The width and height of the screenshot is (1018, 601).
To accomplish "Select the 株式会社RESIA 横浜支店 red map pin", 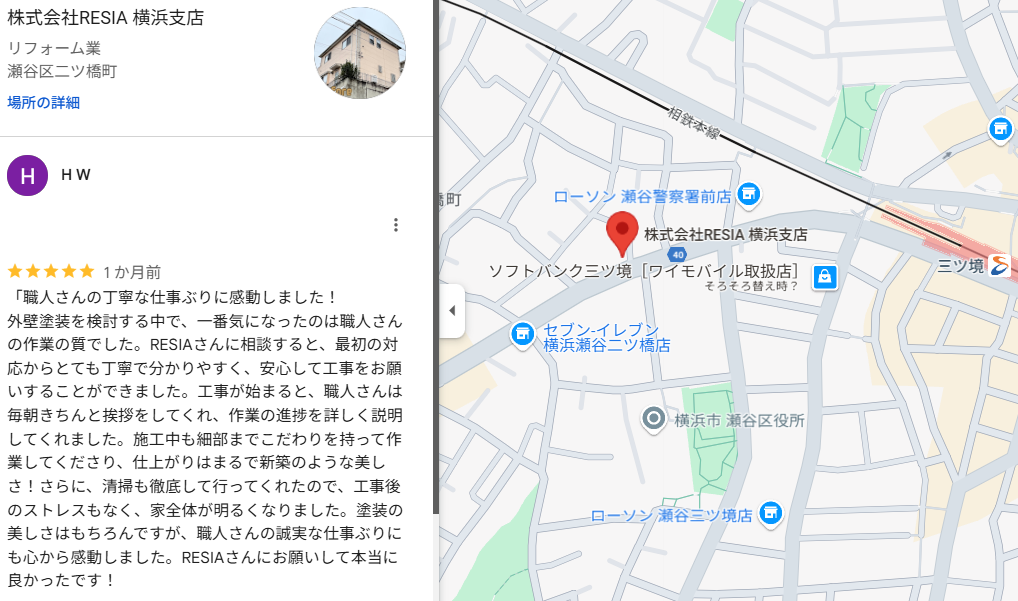I will click(x=622, y=234).
